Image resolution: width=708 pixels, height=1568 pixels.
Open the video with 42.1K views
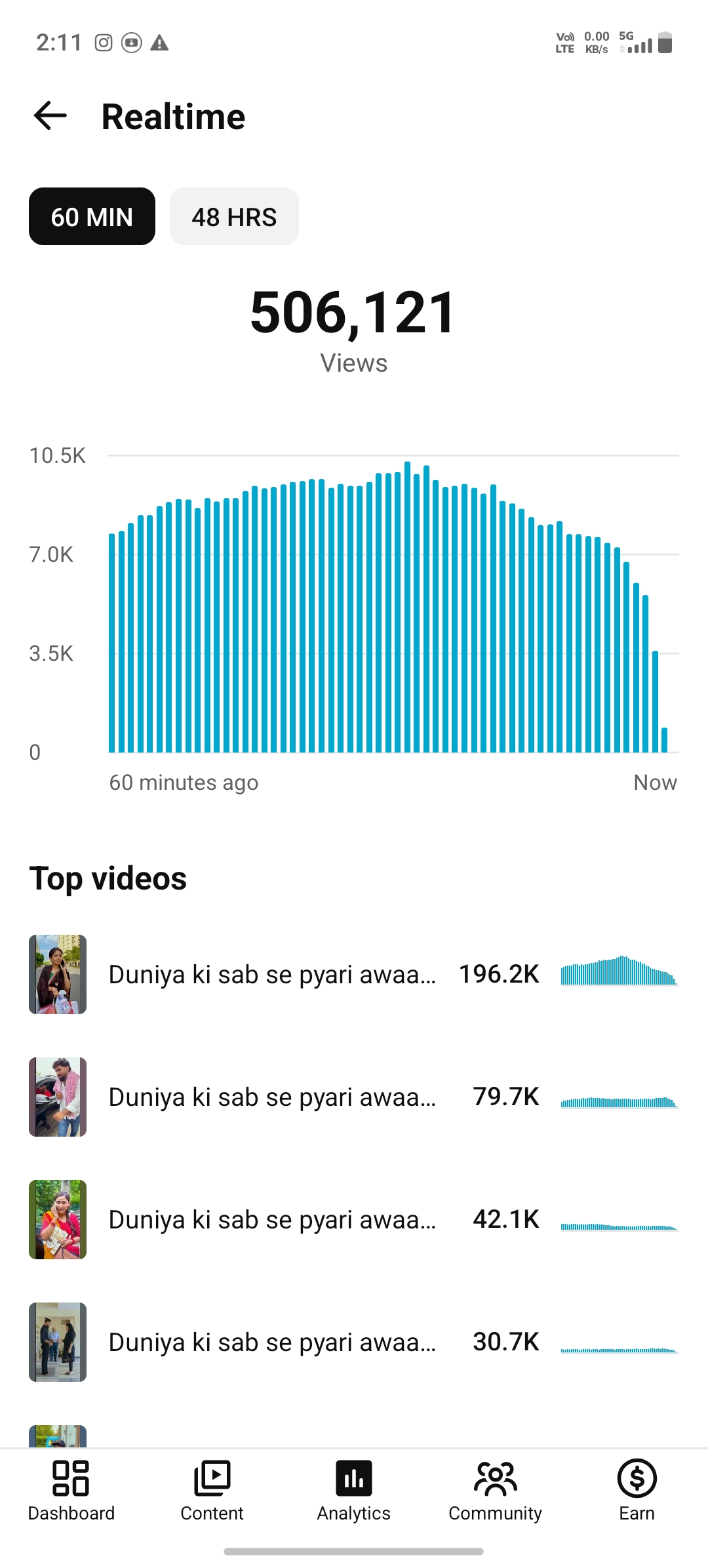coord(354,1219)
